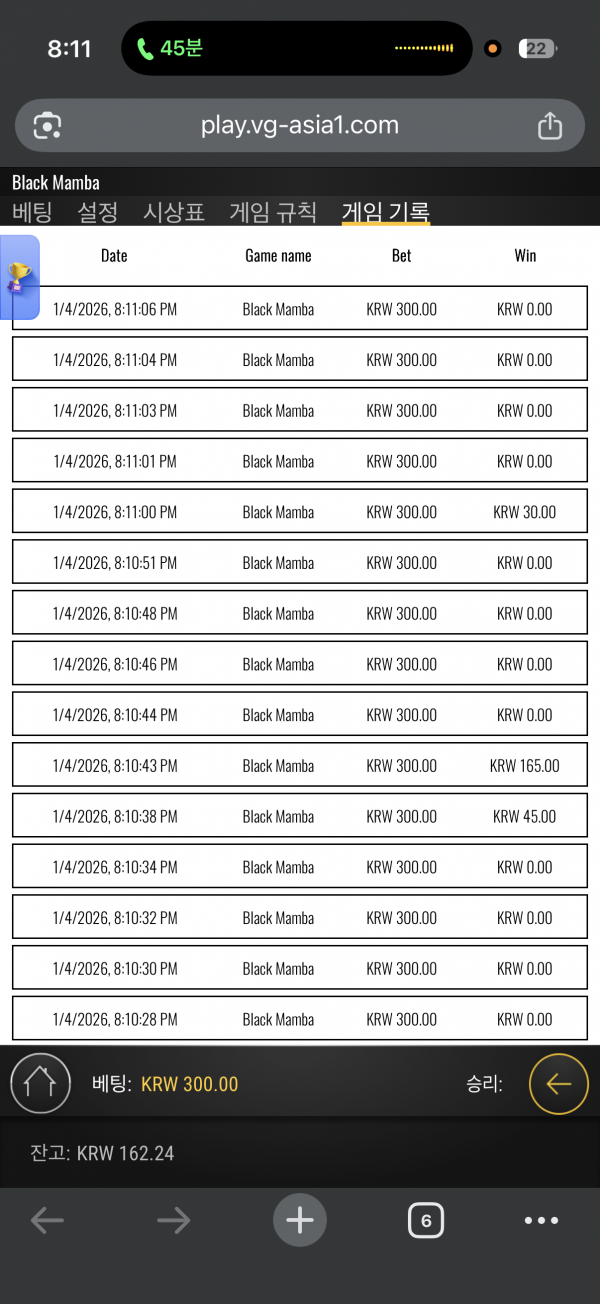The width and height of the screenshot is (600, 1304).
Task: Switch to the 베팅 tab
Action: point(31,212)
